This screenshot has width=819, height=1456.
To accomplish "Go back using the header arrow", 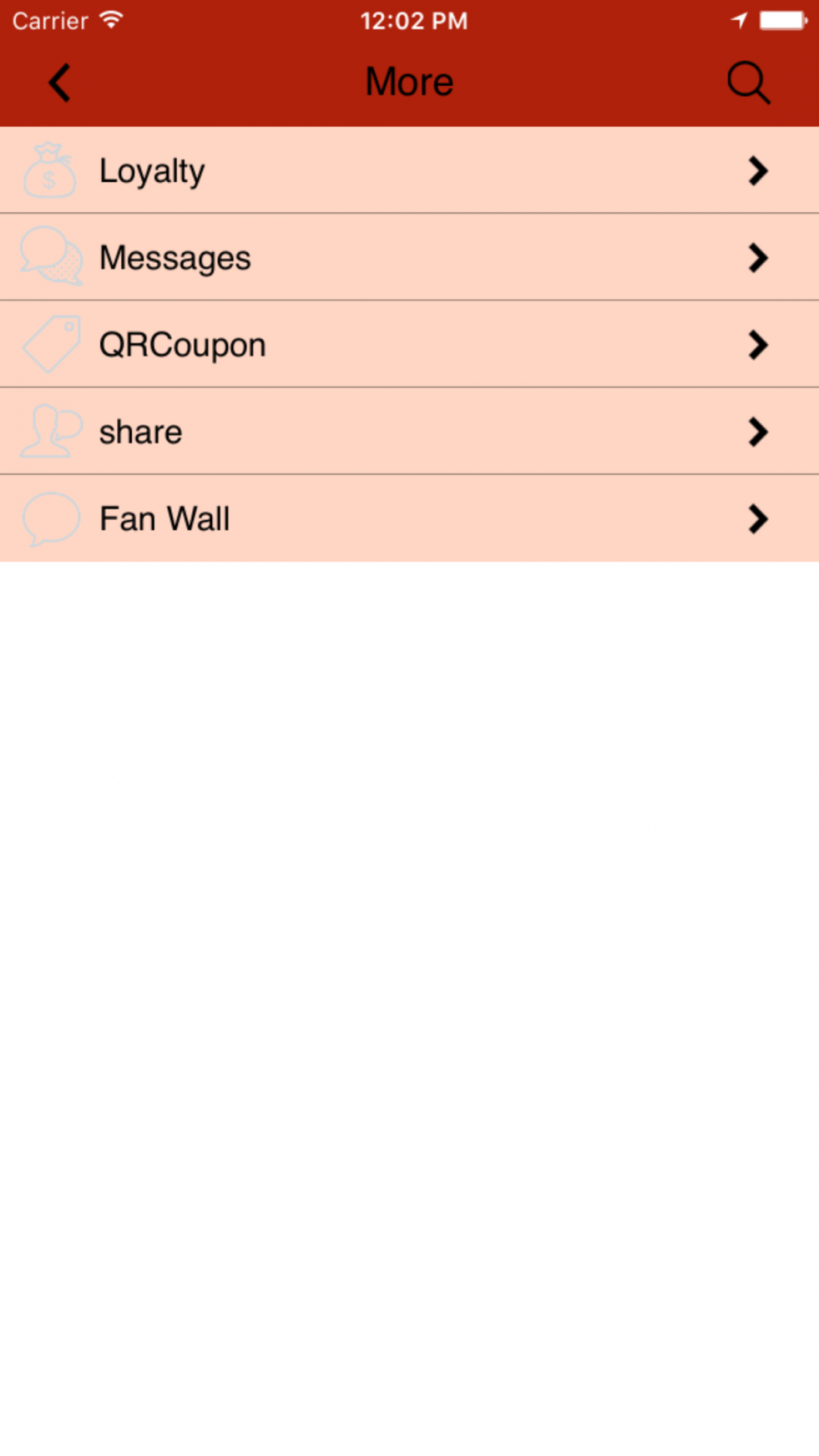I will 59,83.
